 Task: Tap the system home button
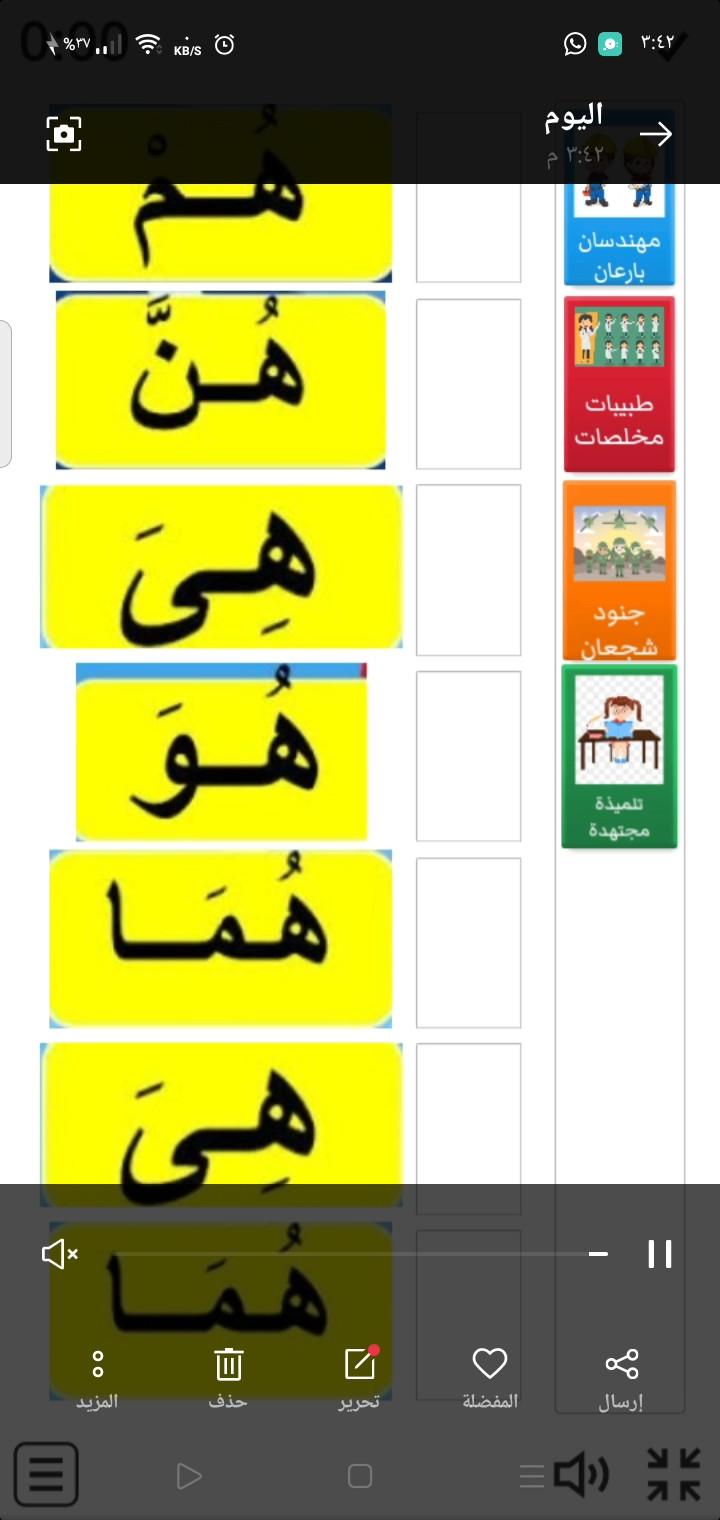(x=360, y=1476)
